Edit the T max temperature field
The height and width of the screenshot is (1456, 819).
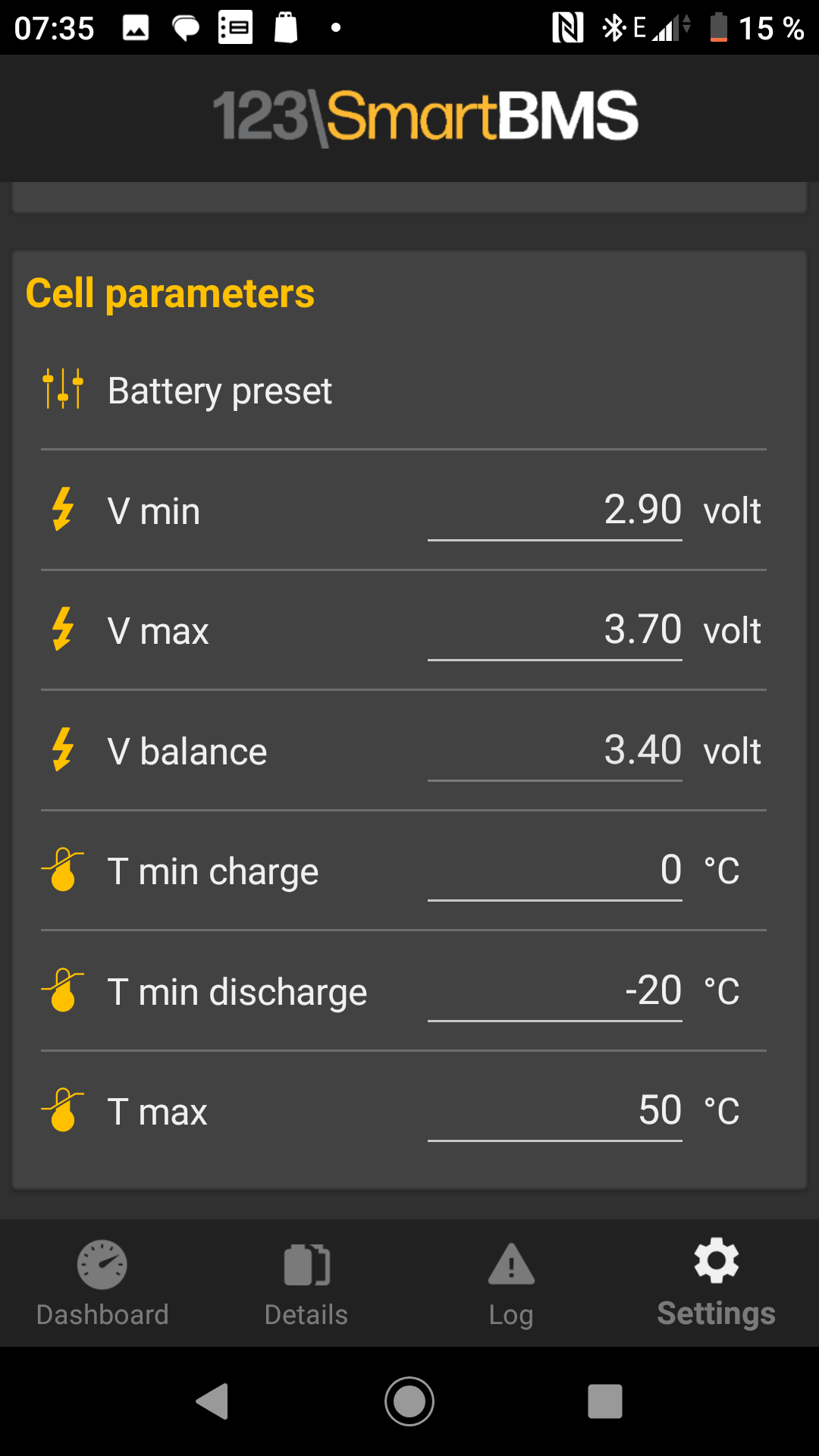[554, 1111]
